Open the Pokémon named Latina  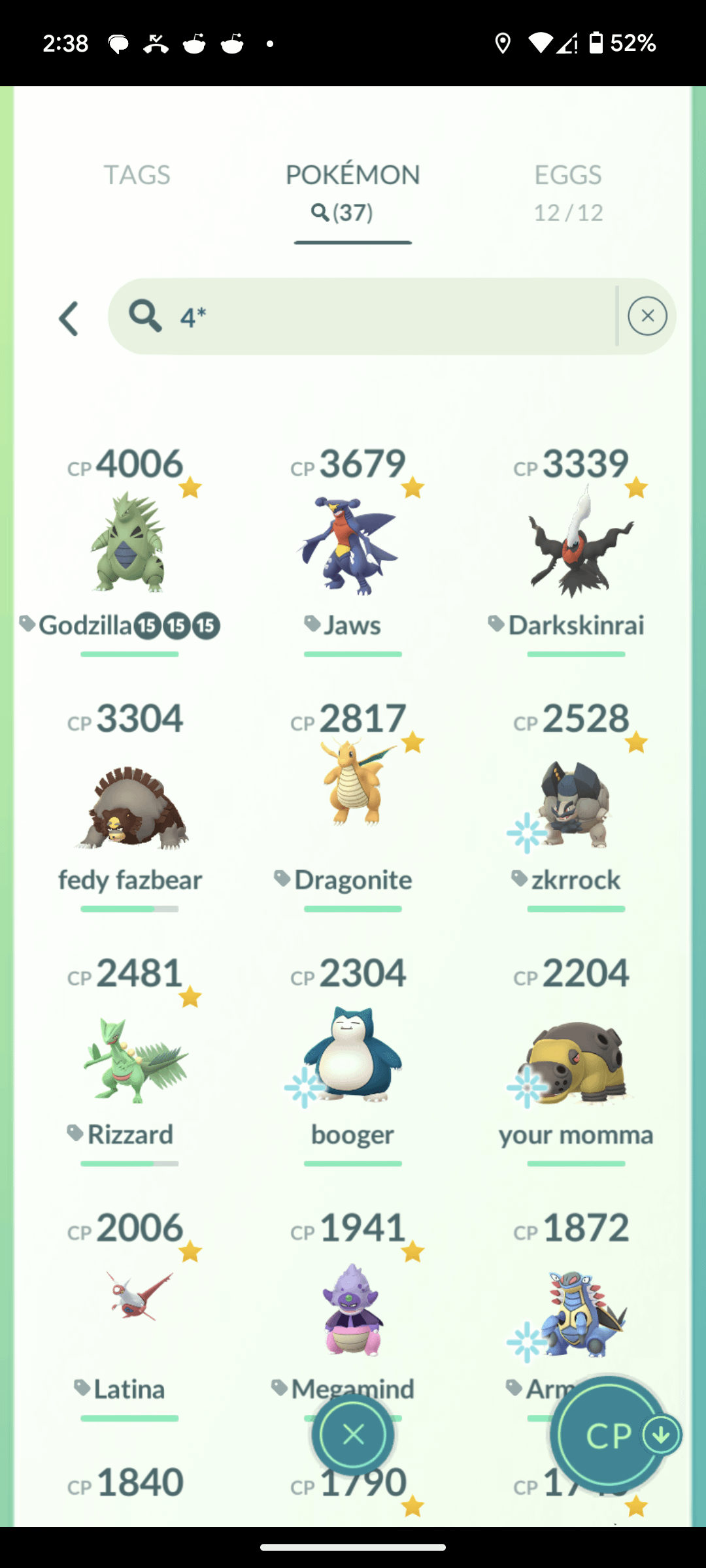[x=129, y=1307]
